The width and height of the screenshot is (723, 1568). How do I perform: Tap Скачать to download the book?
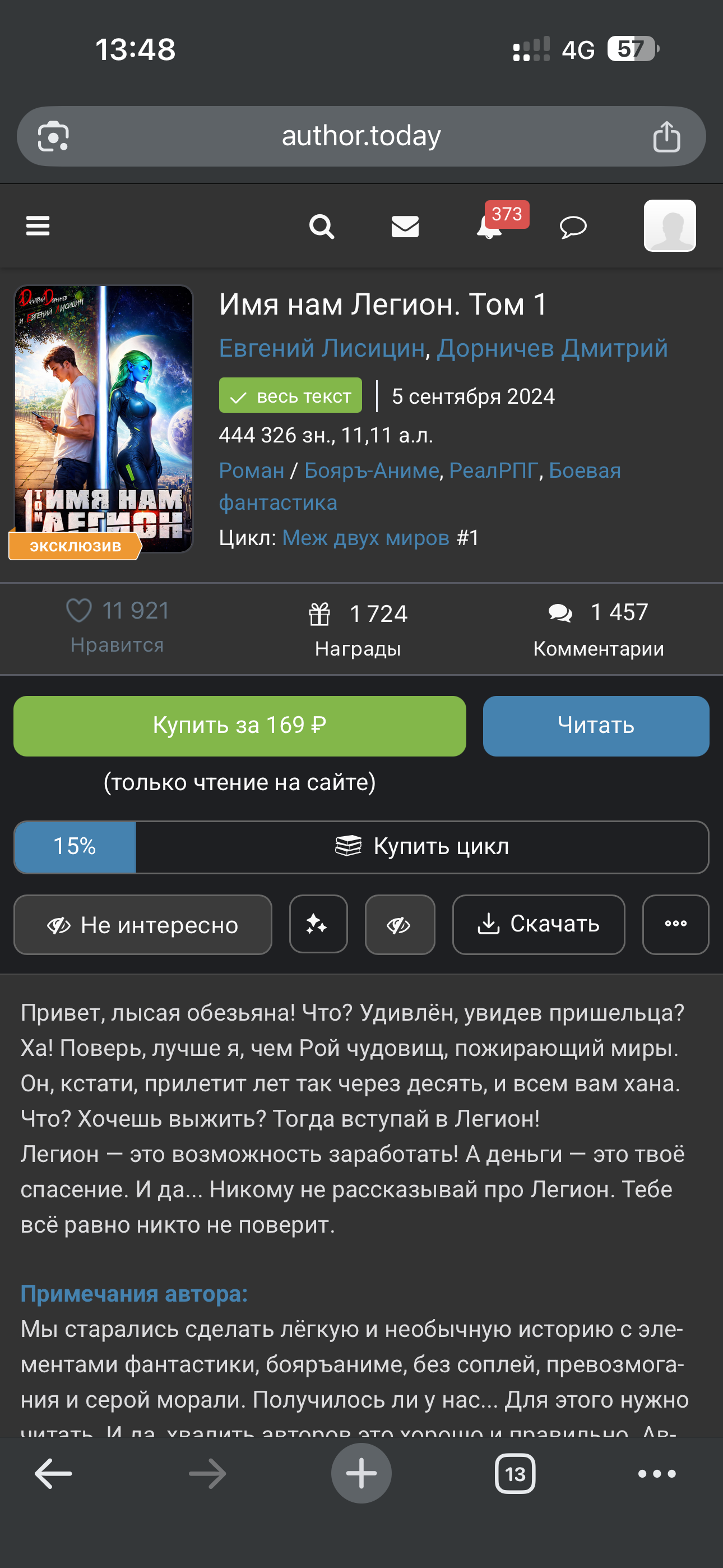[539, 925]
